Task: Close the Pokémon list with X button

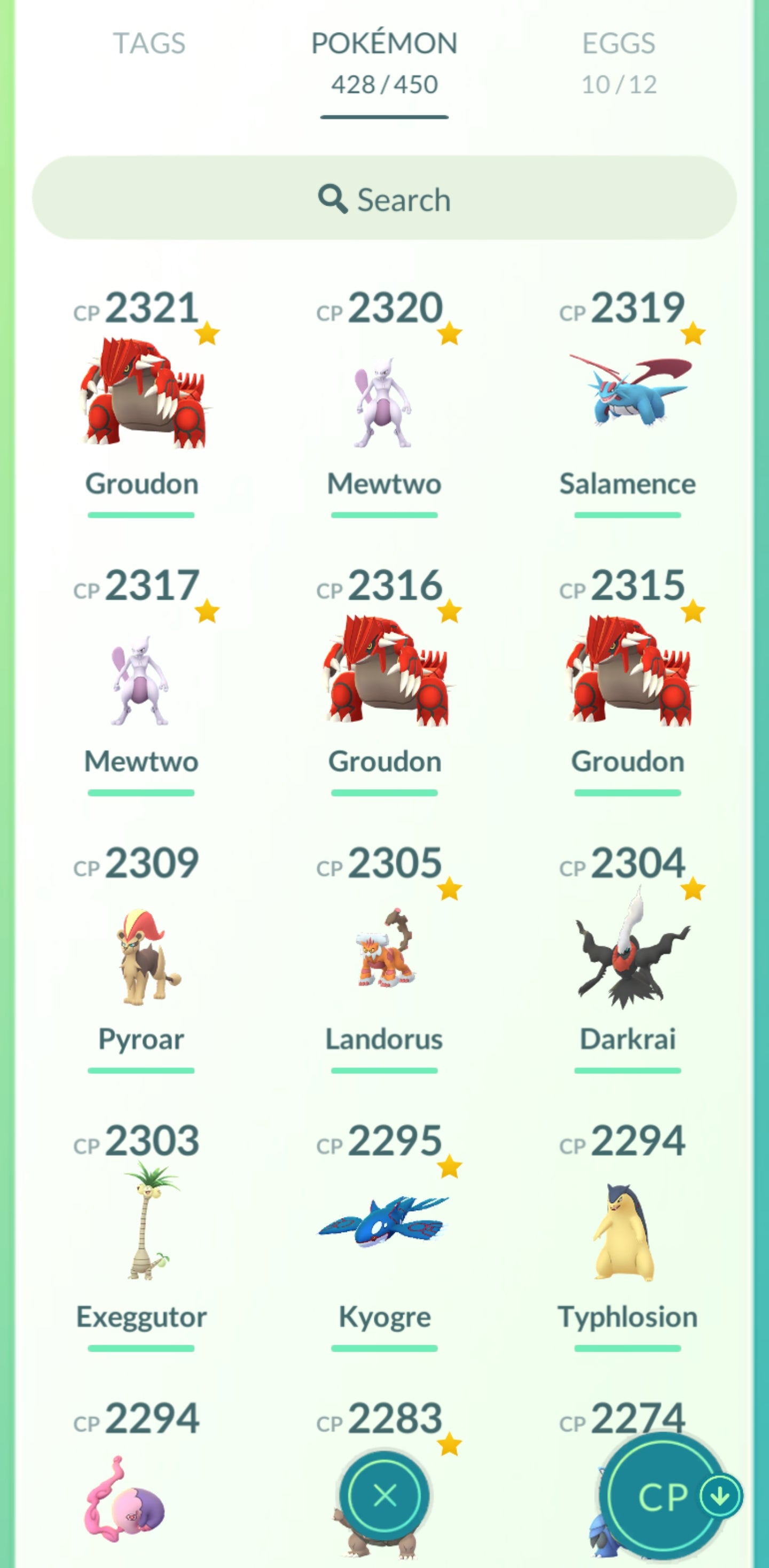Action: coord(384,1495)
